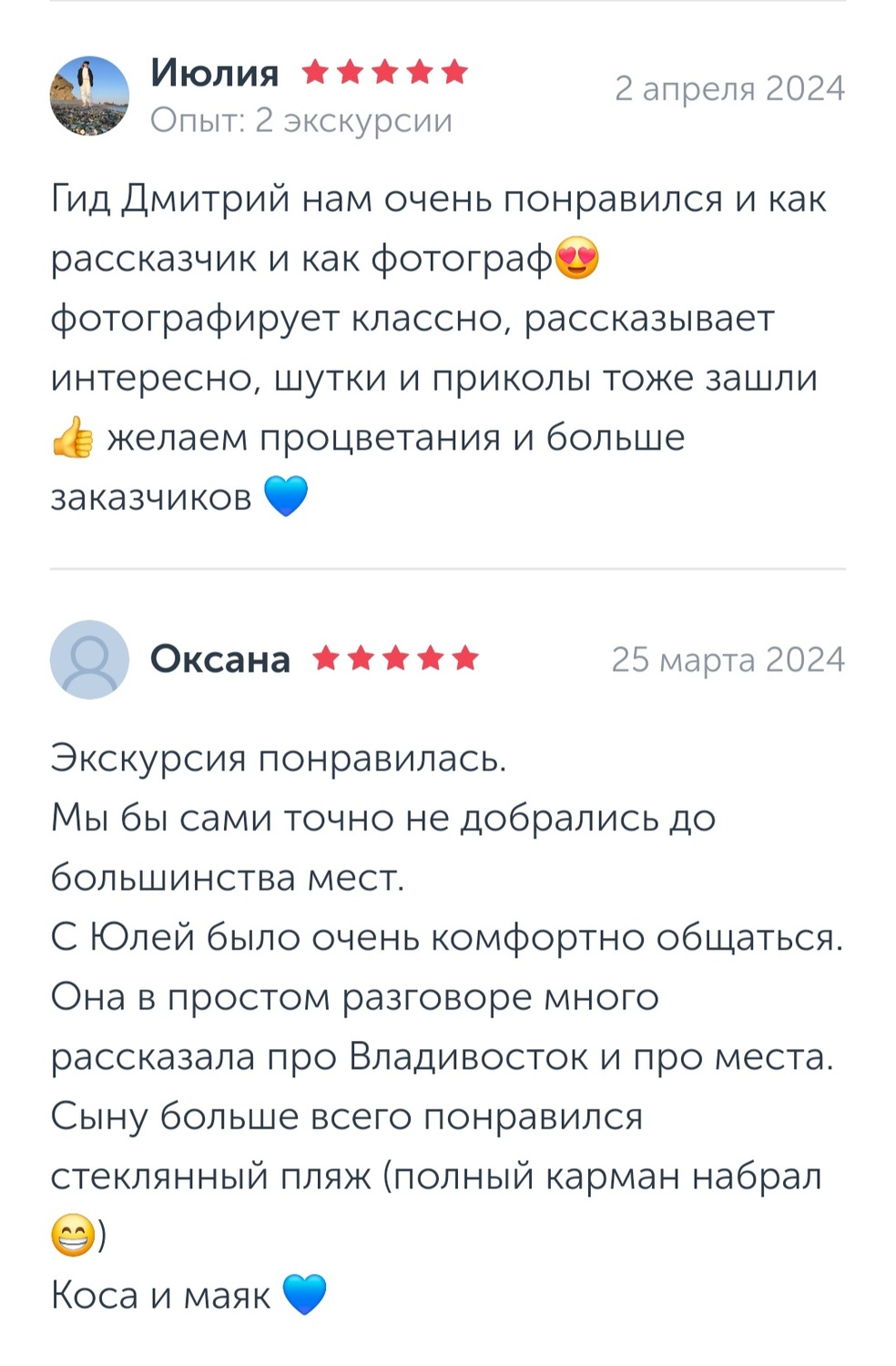
Task: Open Оксана's profile avatar
Action: pyautogui.click(x=89, y=659)
